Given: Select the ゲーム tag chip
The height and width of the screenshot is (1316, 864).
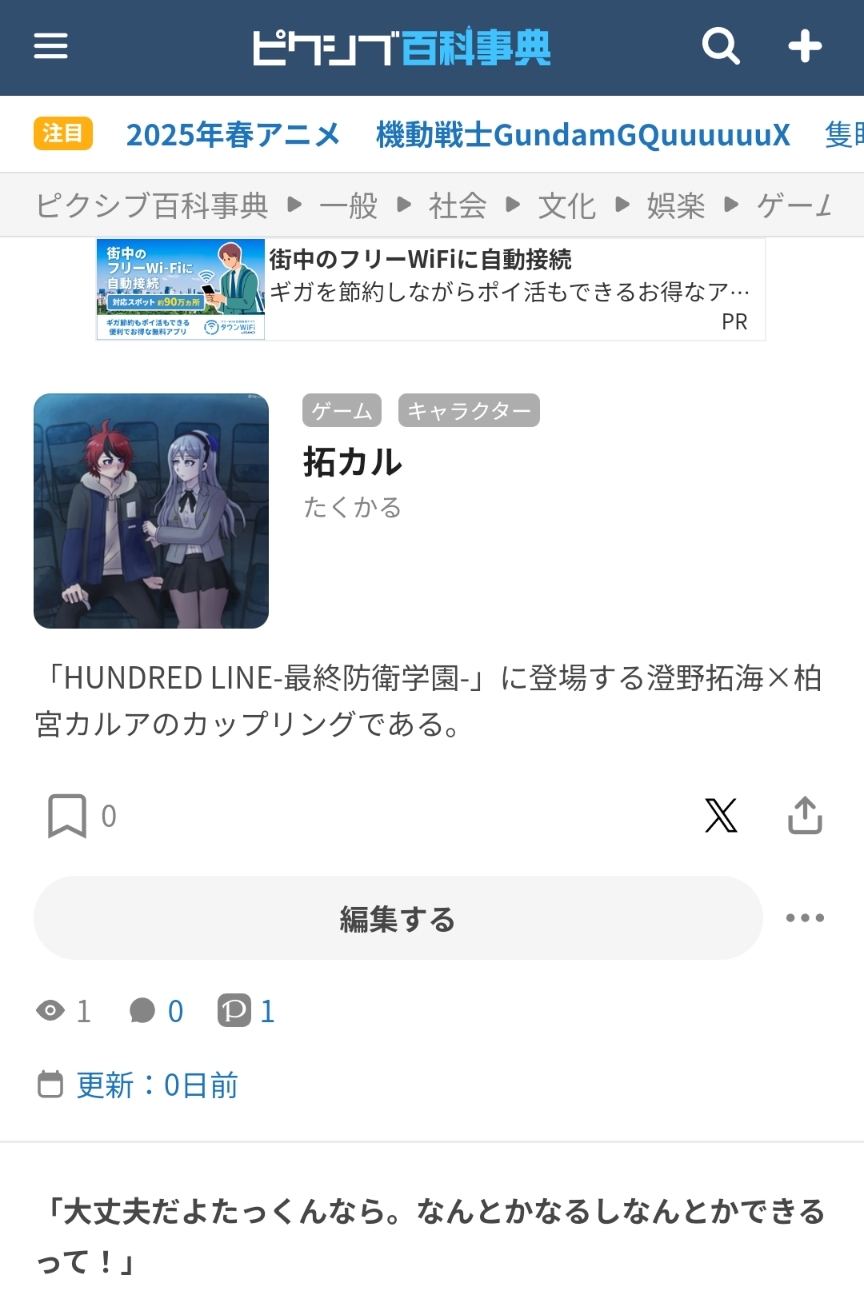Looking at the screenshot, I should [342, 410].
